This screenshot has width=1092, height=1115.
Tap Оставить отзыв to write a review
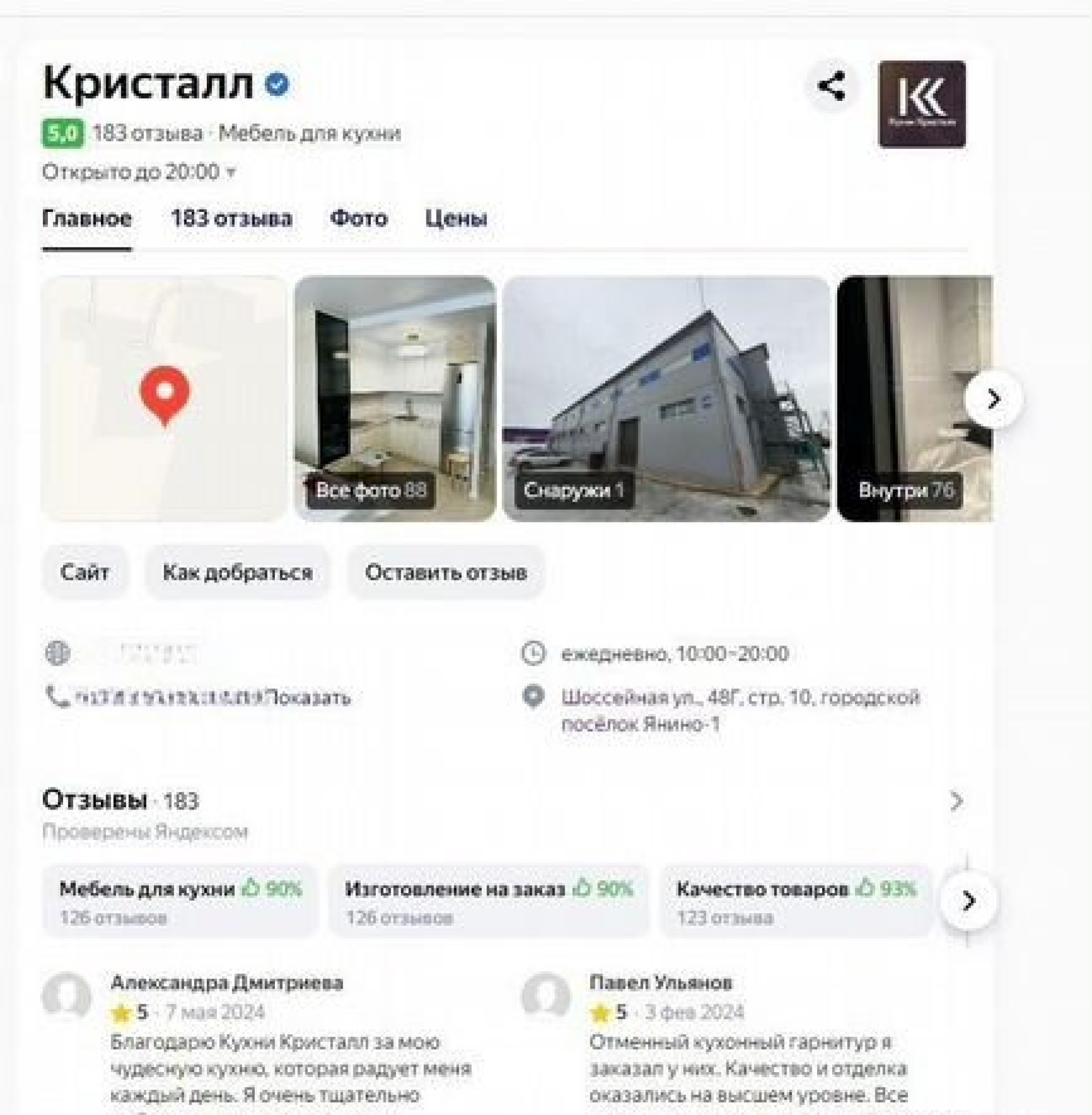(445, 573)
